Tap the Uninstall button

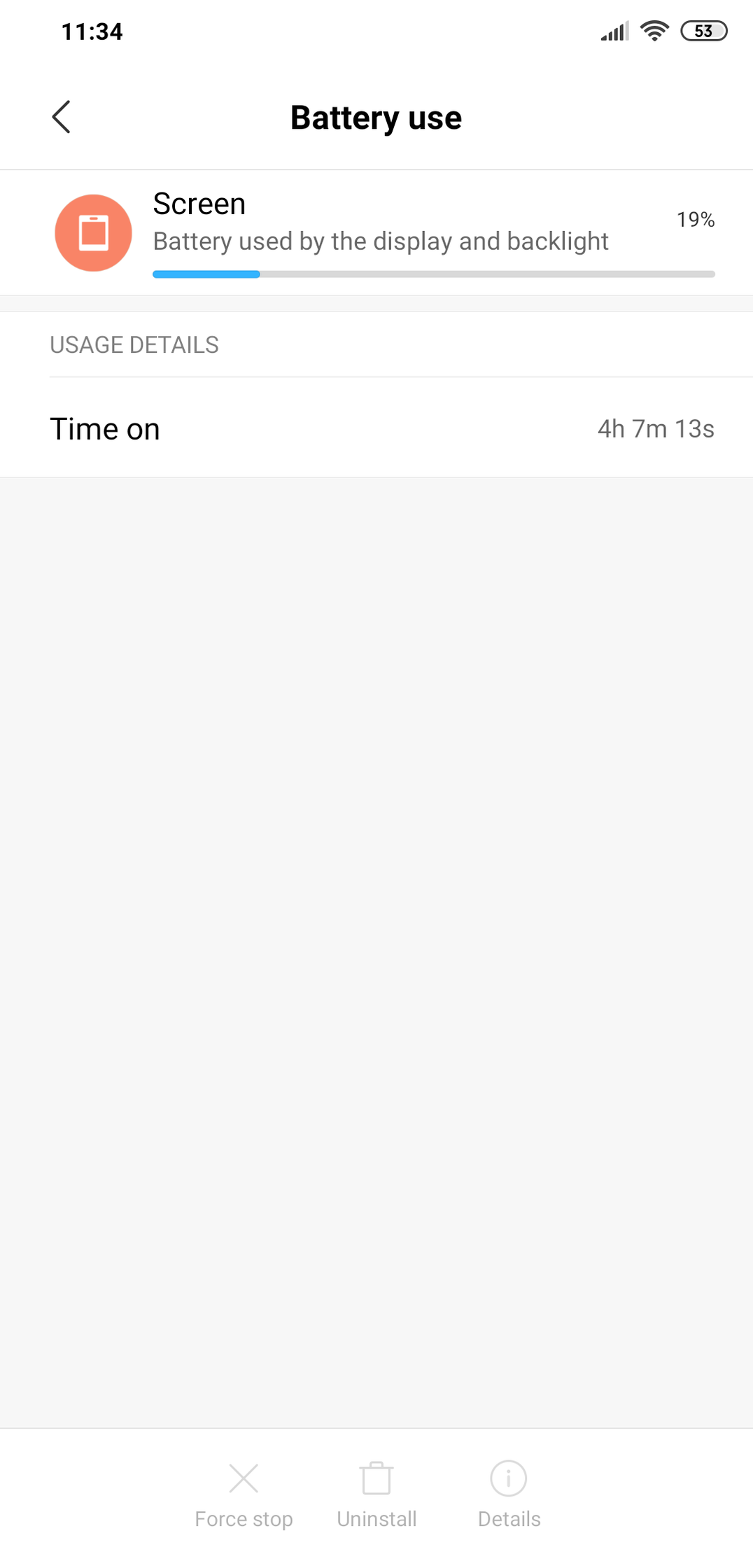coord(376,1494)
